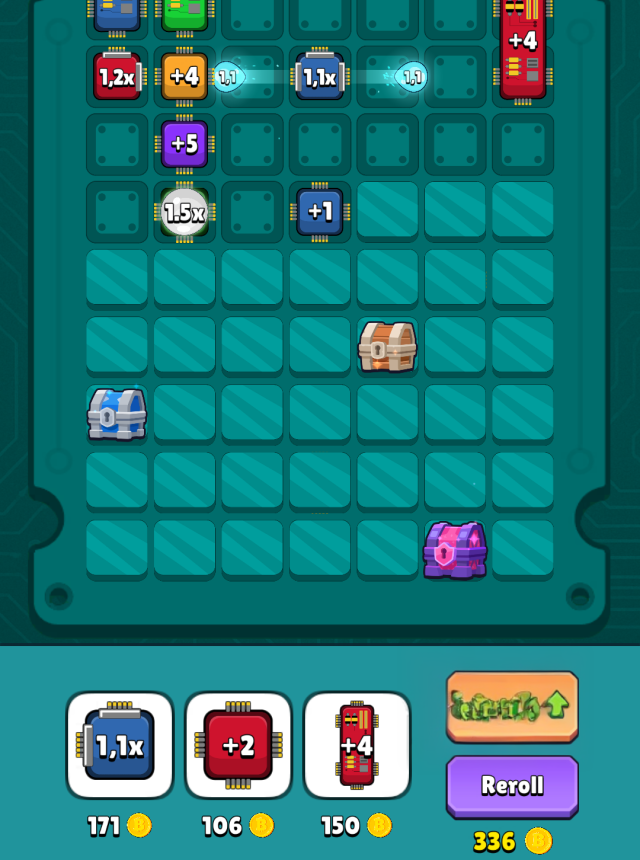Pick the tall +4 chip costing 150

pos(357,745)
